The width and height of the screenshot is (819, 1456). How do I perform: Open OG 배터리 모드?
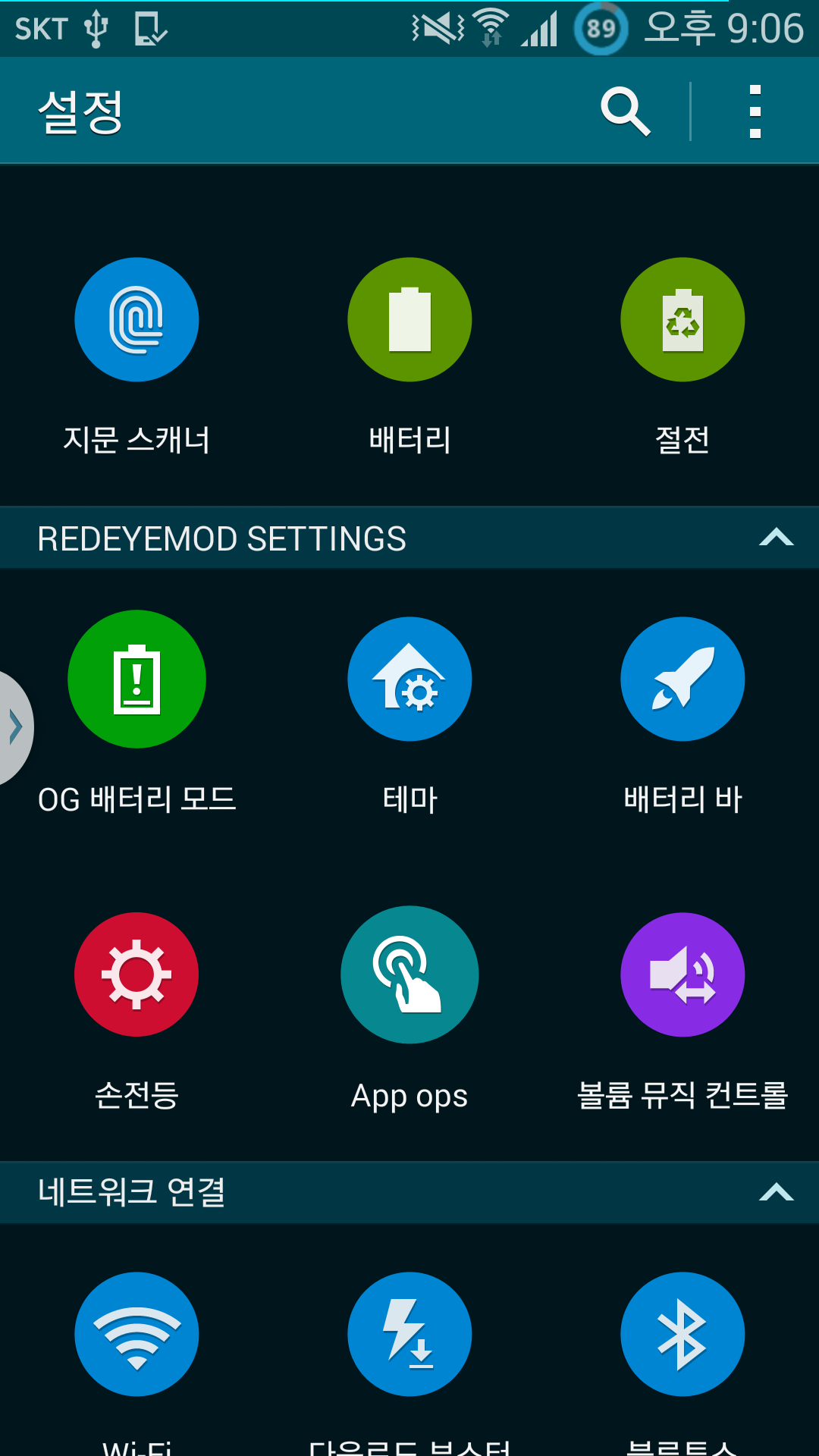[136, 679]
